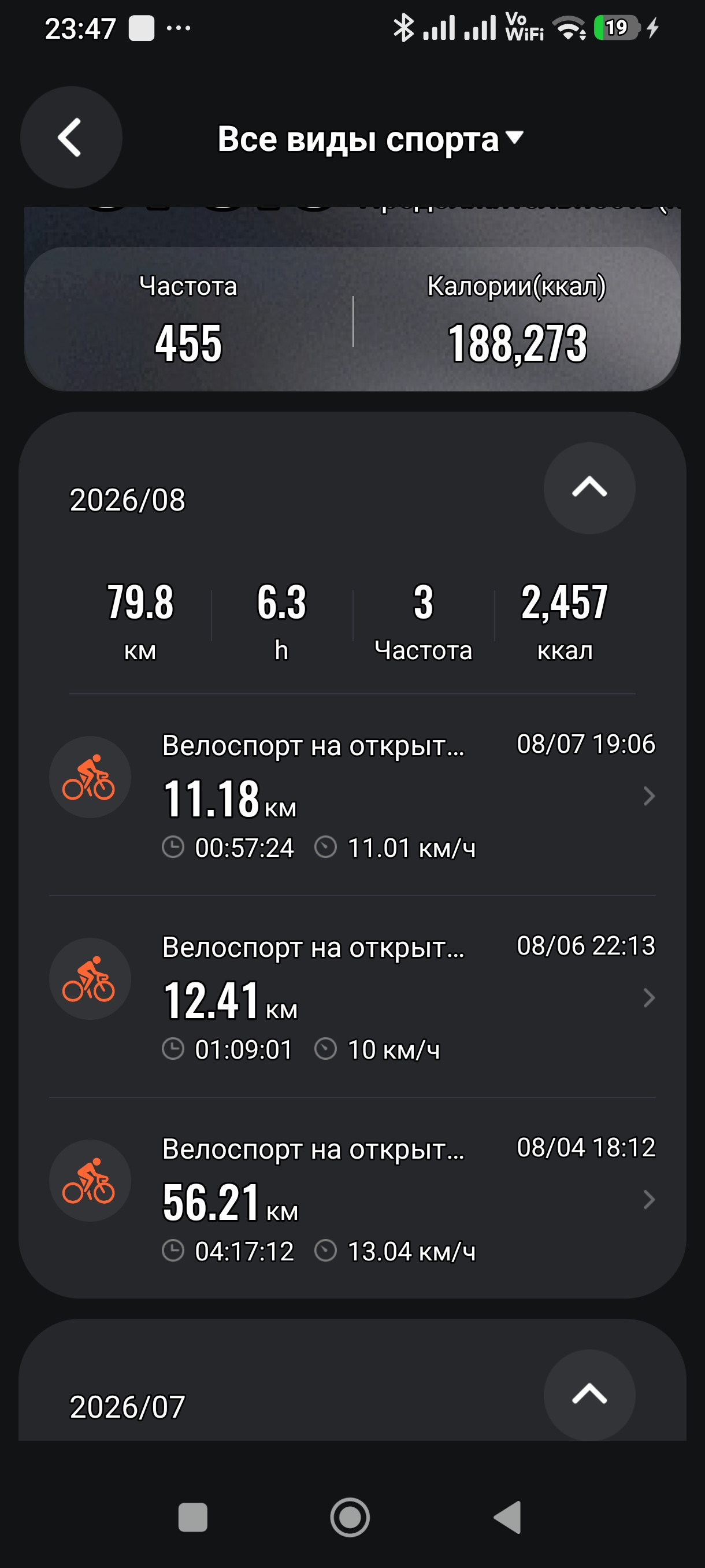Go back using the top-left arrow
705x1568 pixels.
tap(71, 138)
